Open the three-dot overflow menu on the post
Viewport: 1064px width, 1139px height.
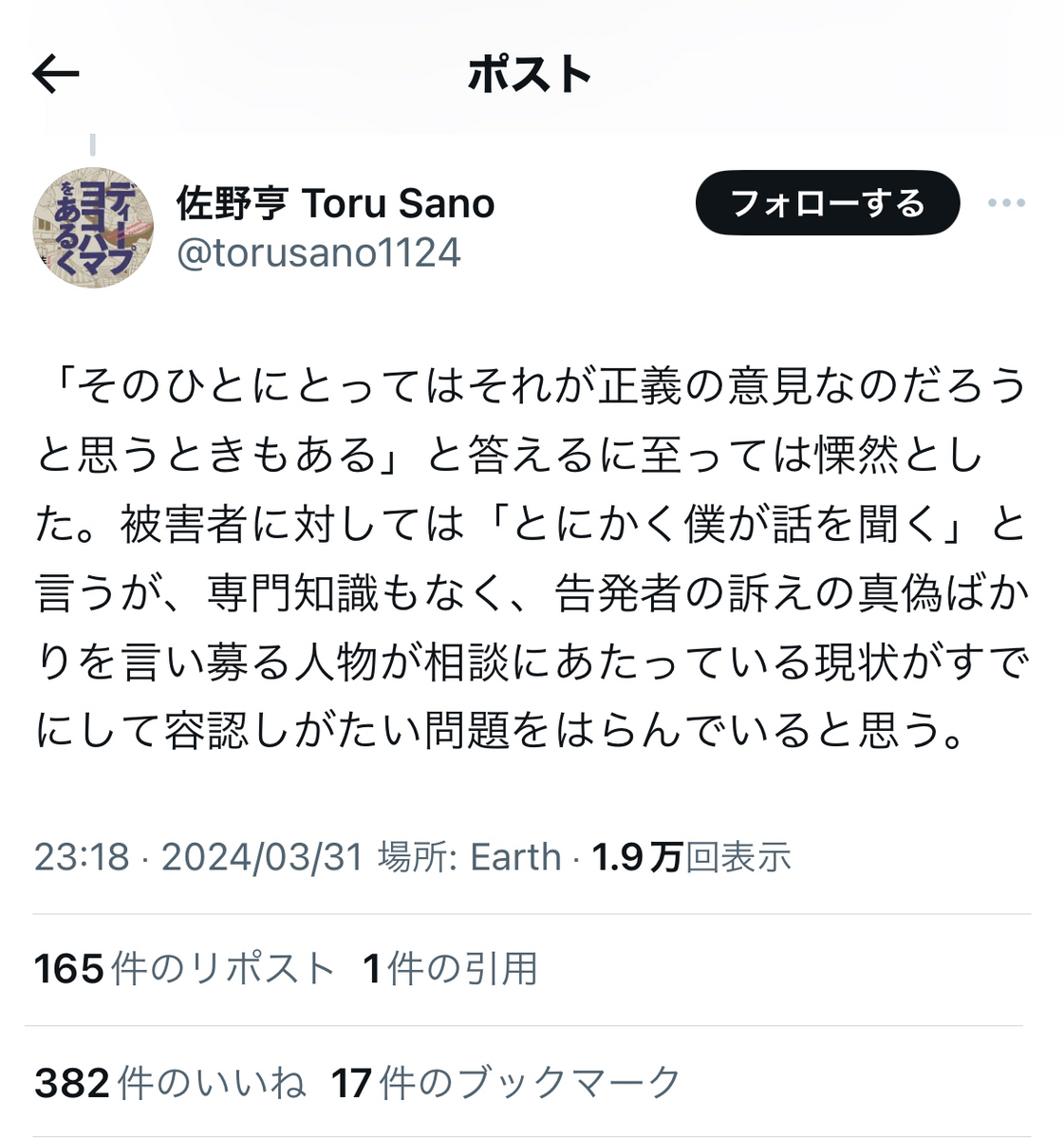pos(1006,203)
